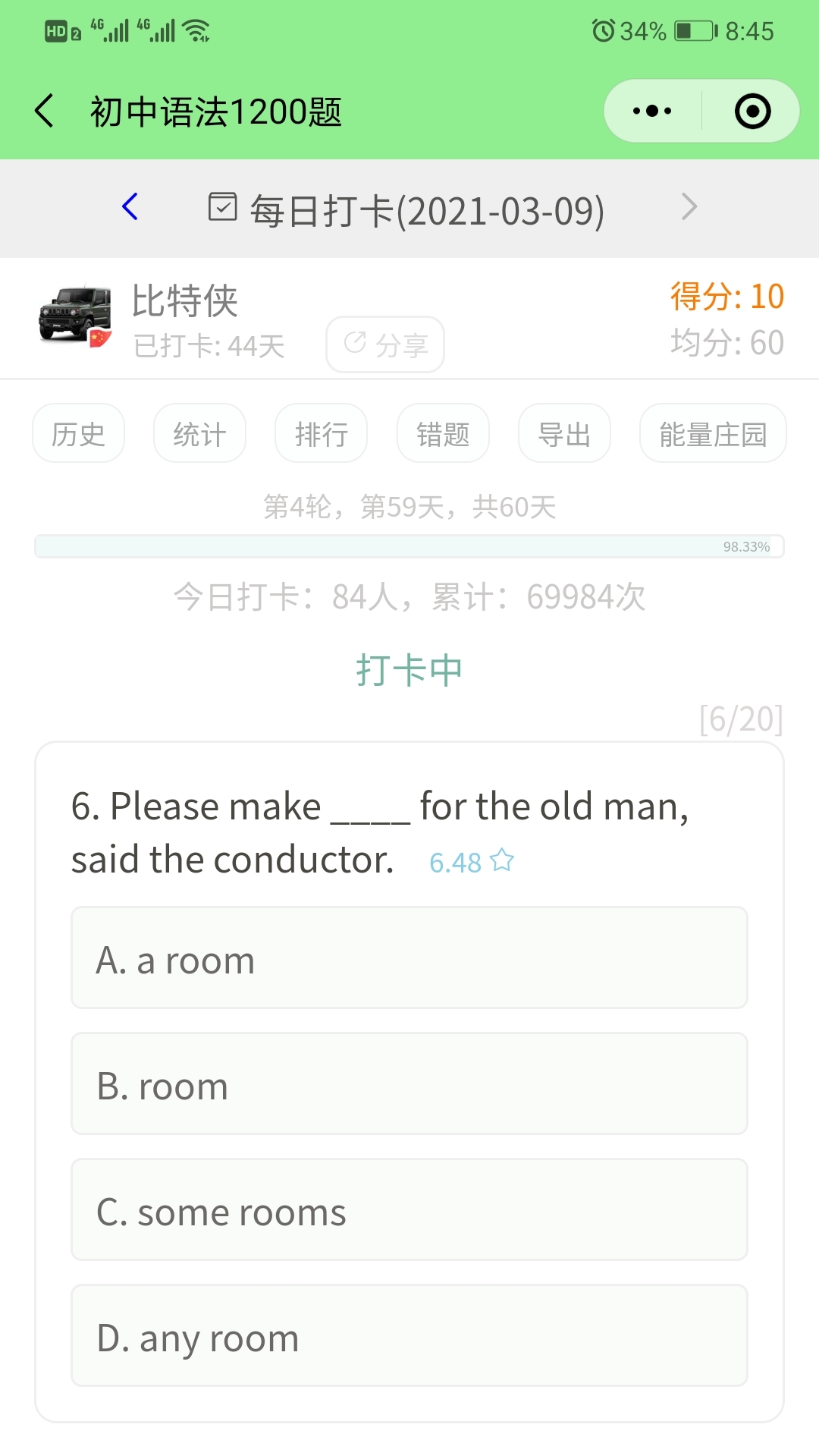
Task: Go to next day's check-in
Action: 689,206
